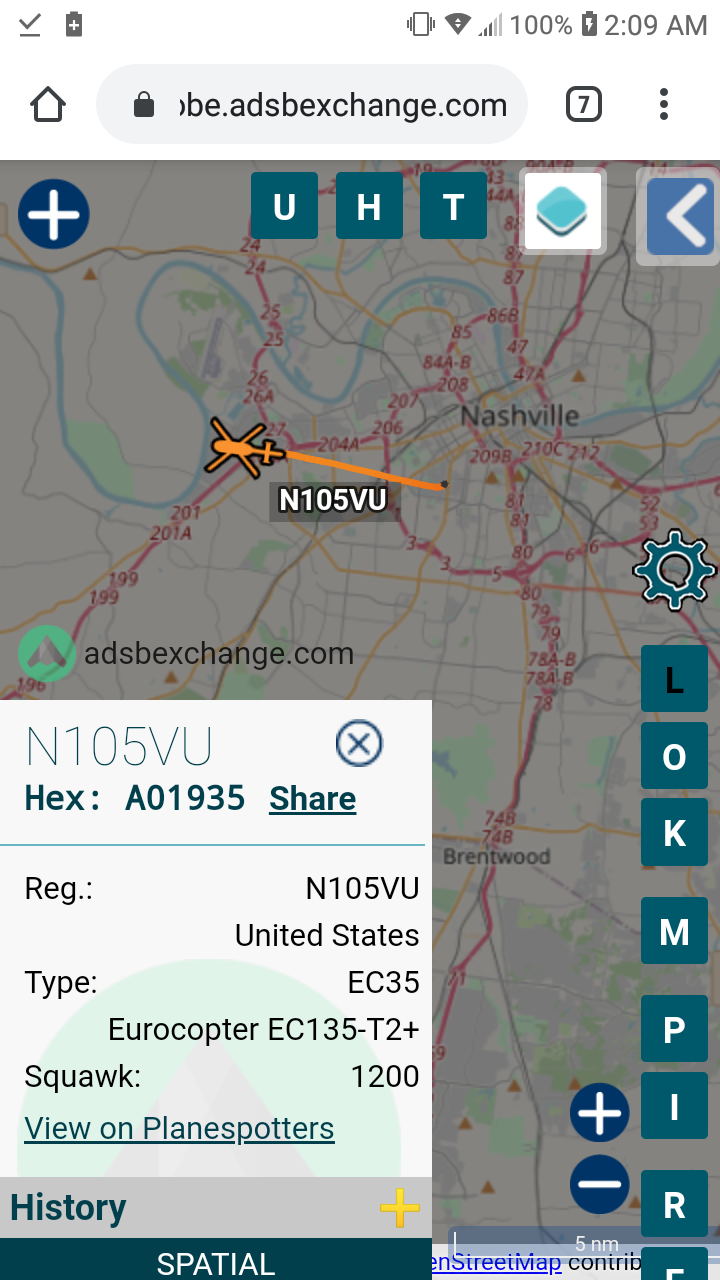Open the map settings gear
This screenshot has width=720, height=1280.
[x=675, y=570]
